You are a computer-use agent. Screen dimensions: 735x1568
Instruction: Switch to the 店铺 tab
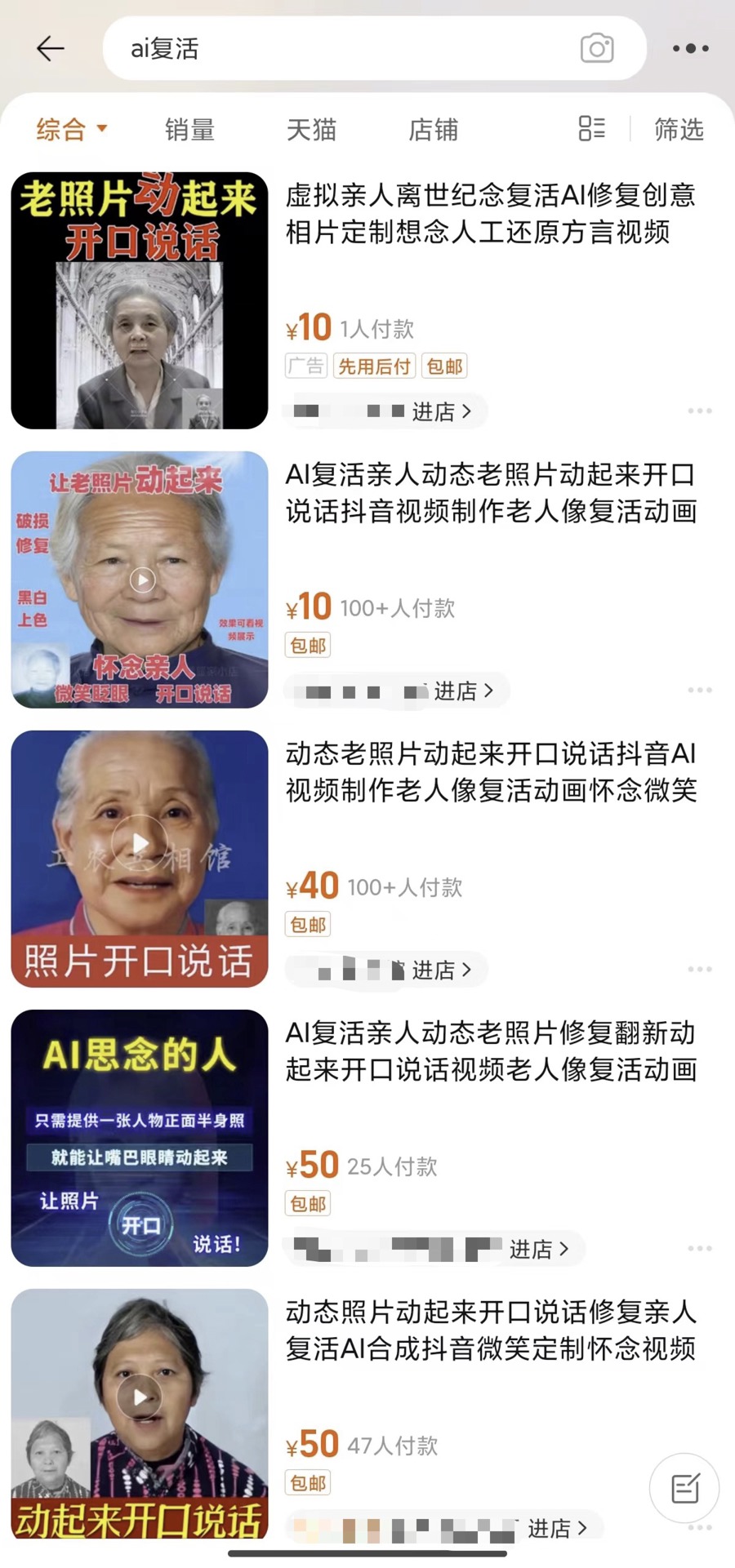(433, 130)
